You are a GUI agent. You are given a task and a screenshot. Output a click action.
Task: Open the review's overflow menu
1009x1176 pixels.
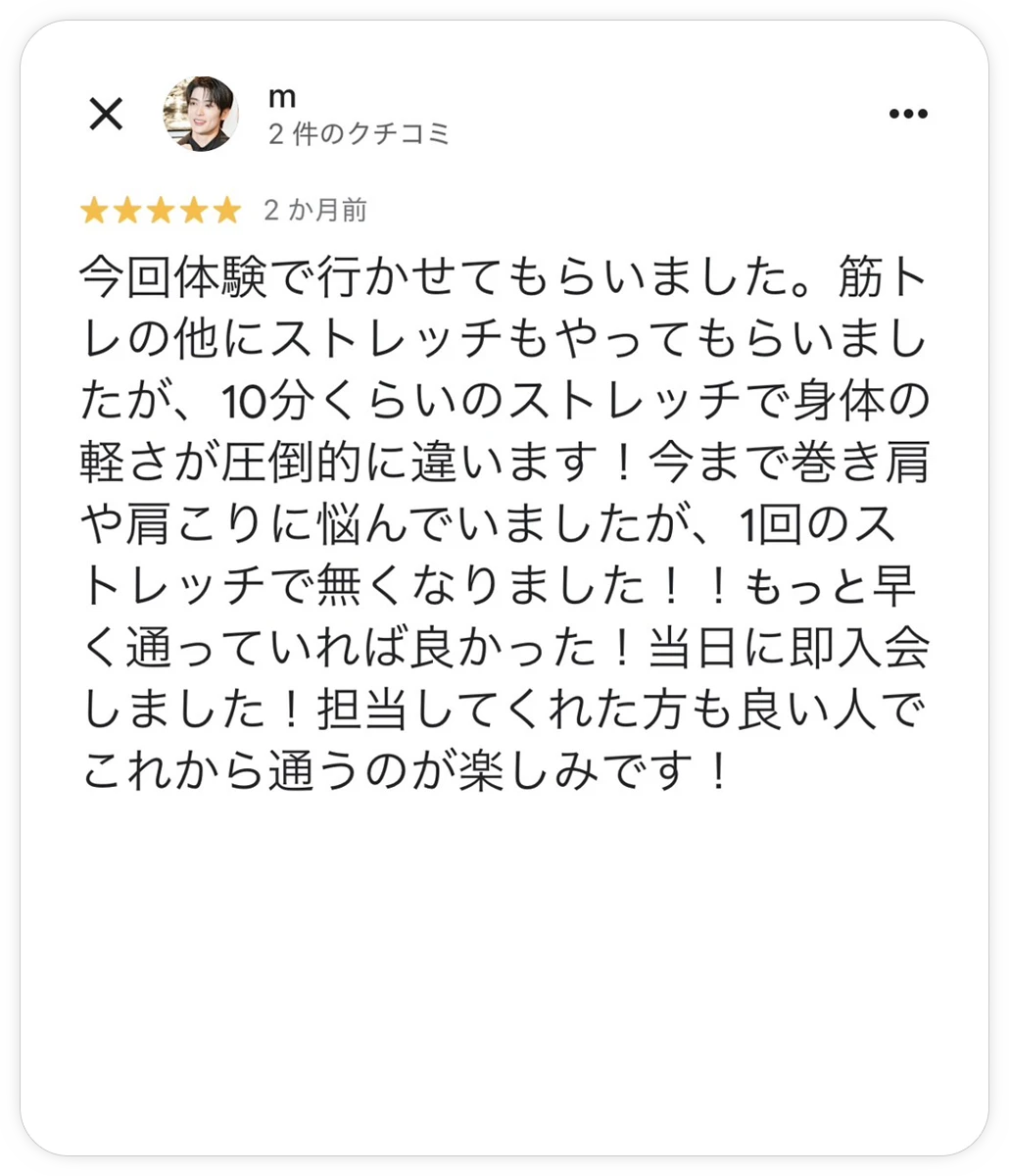(907, 115)
